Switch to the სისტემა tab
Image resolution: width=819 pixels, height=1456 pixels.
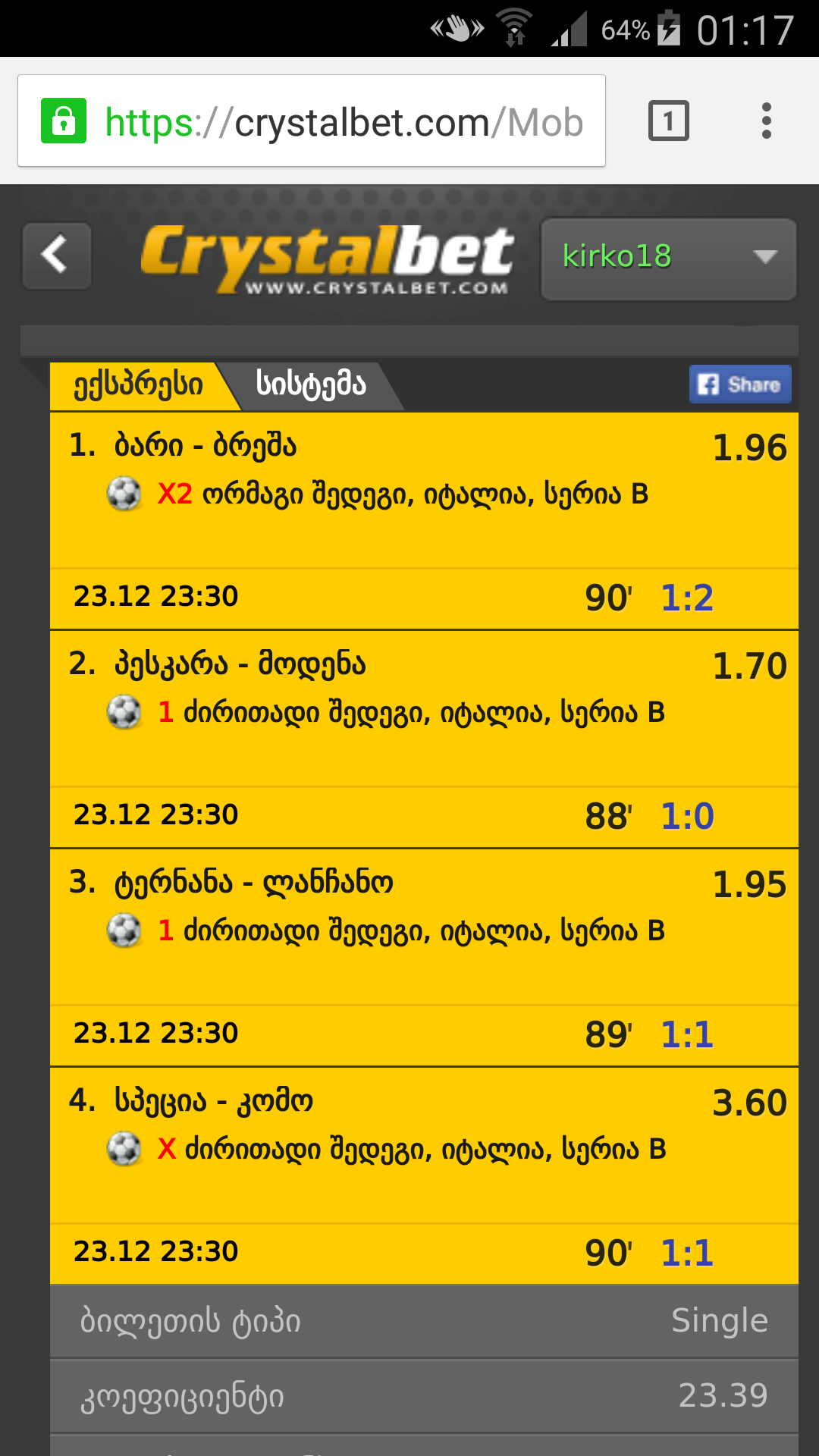[311, 385]
